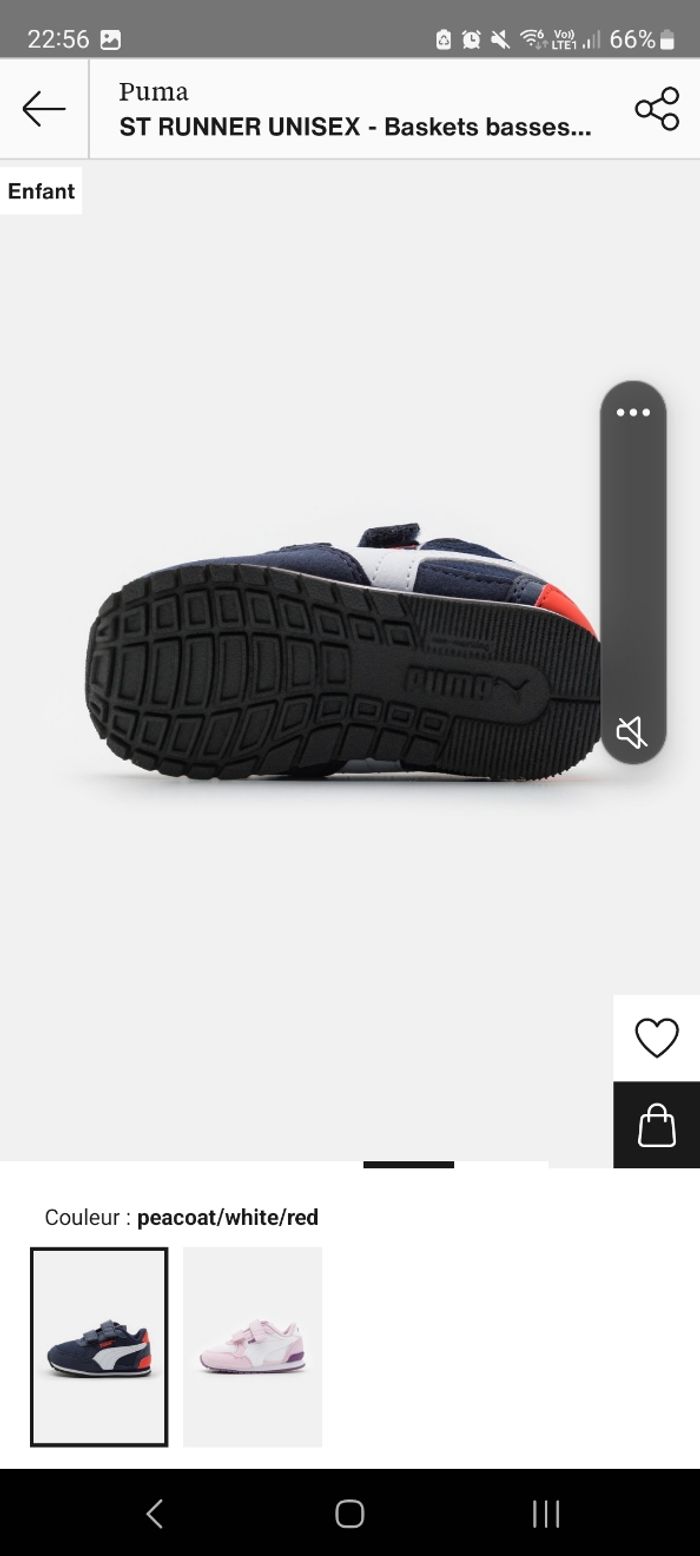Select the peacoat/white/red color variant

(x=99, y=1346)
